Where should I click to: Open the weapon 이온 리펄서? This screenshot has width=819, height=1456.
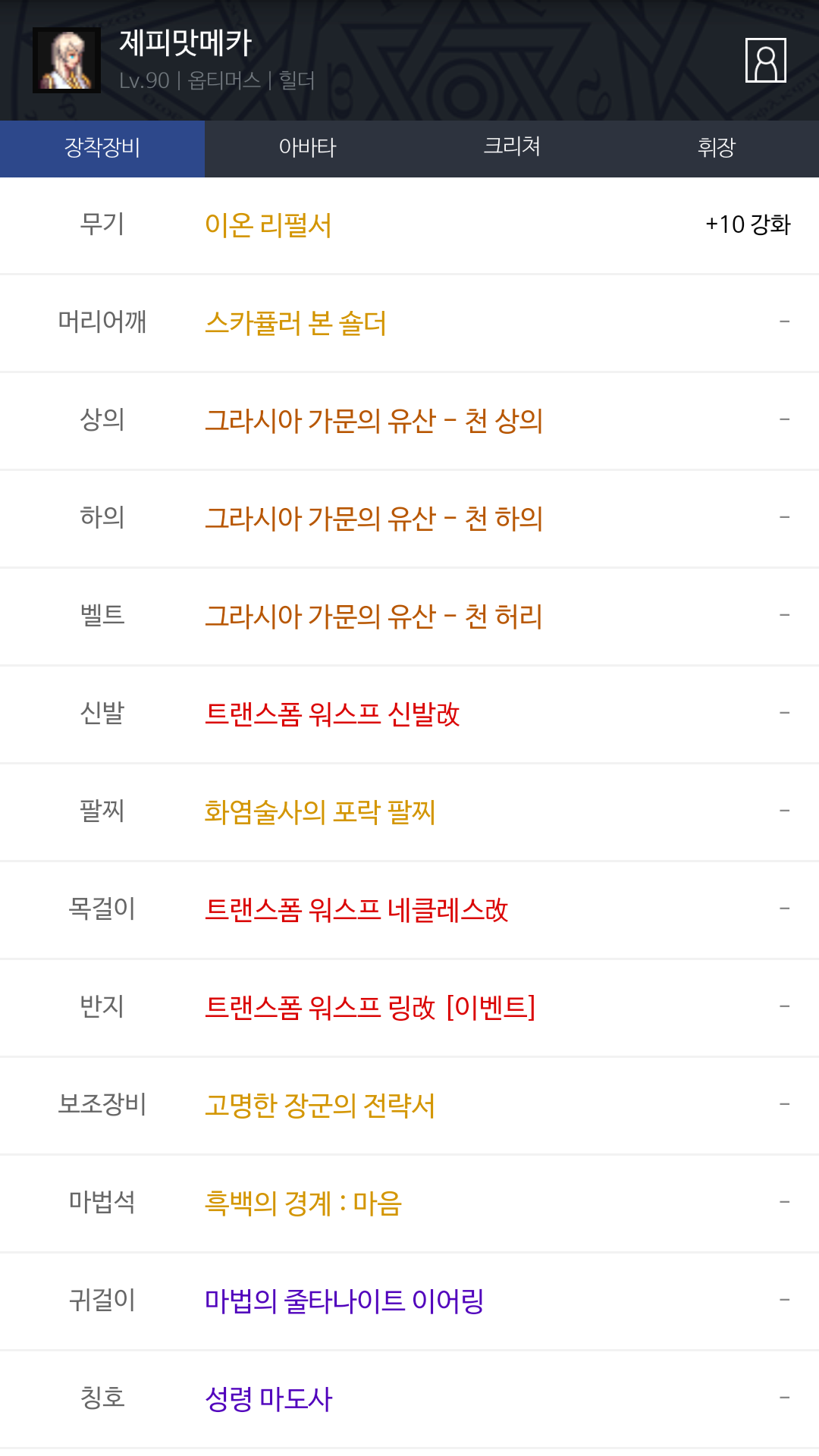click(x=268, y=225)
